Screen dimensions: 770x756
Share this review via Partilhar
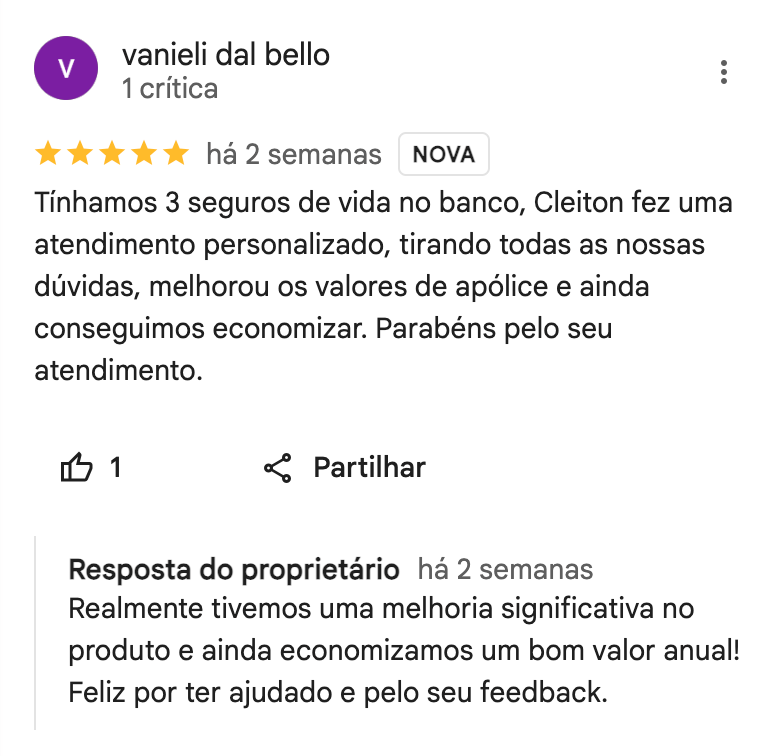[345, 467]
